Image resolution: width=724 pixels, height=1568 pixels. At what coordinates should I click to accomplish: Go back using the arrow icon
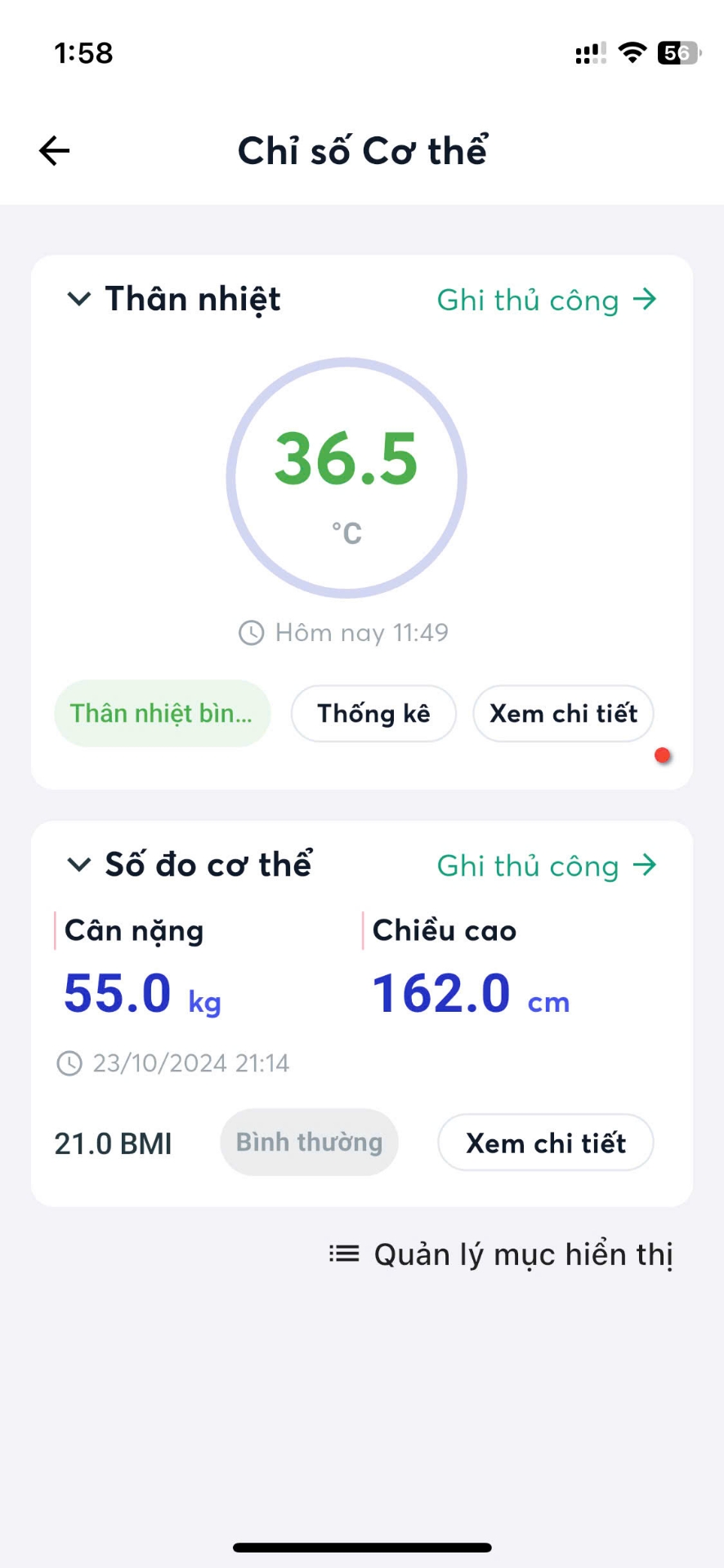point(55,151)
